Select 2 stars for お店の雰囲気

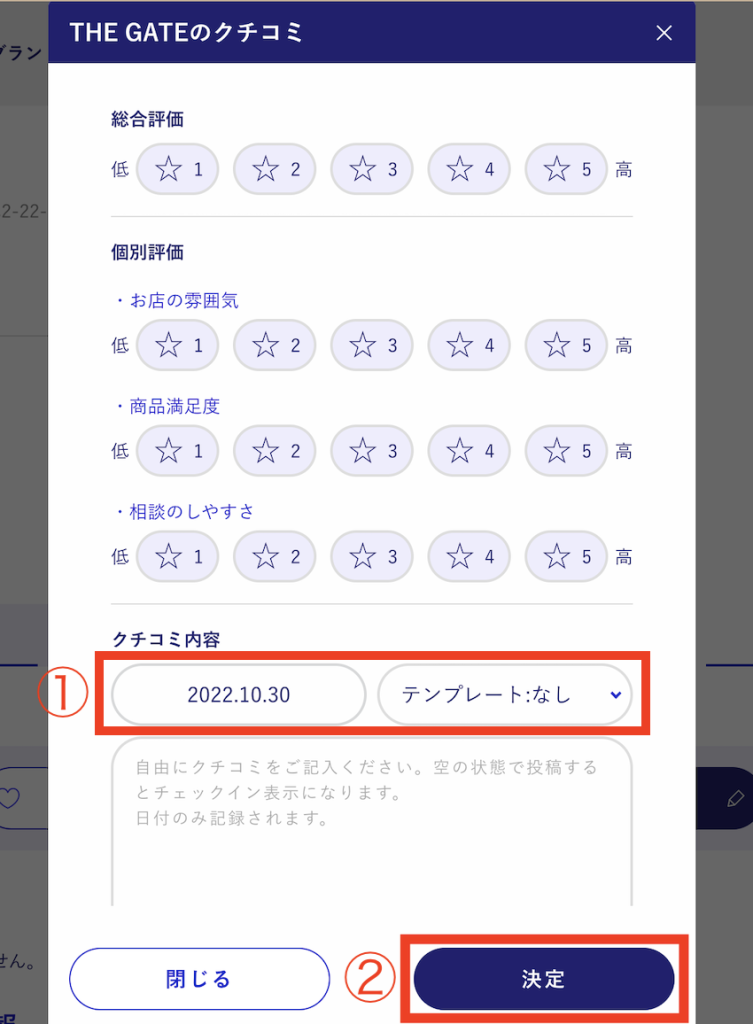click(x=276, y=346)
